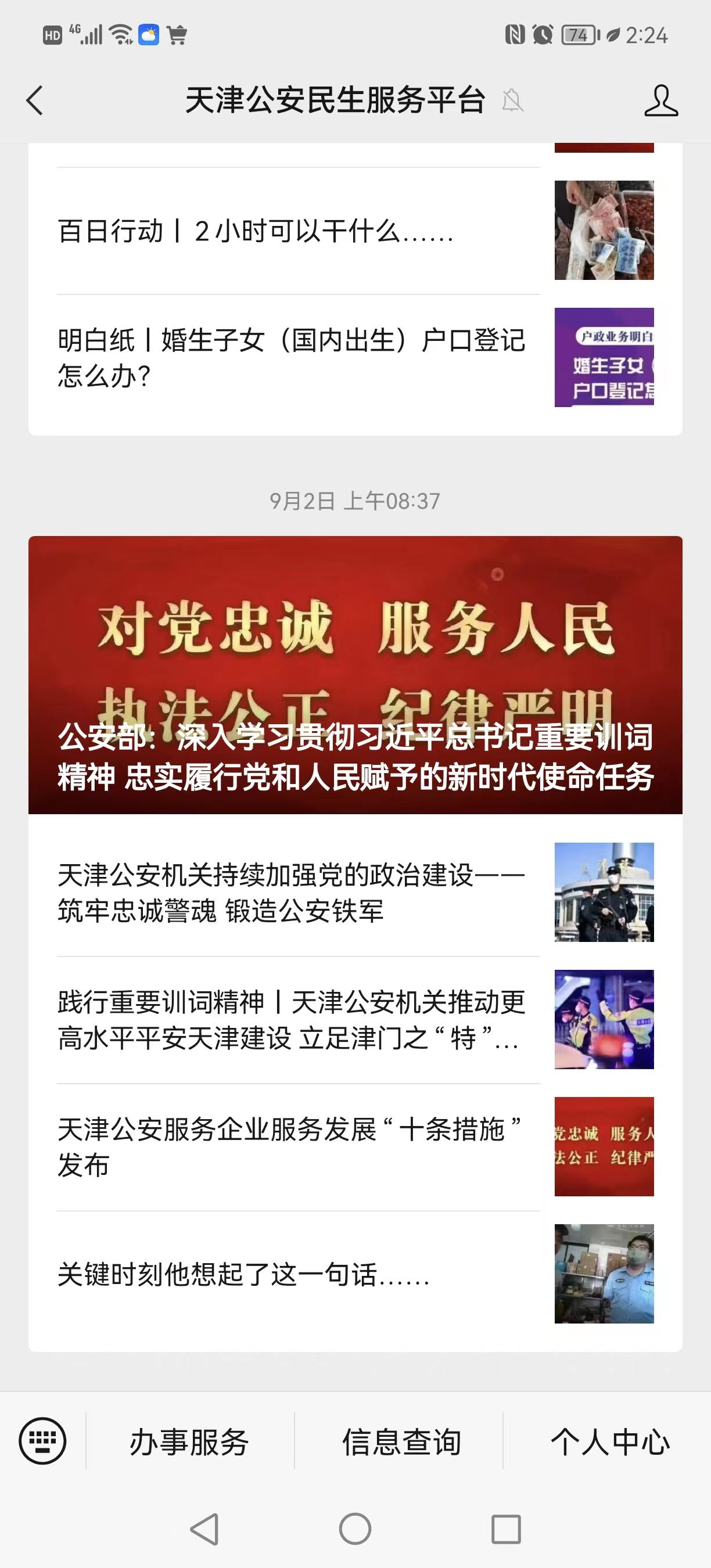Open the account profile icon
Viewport: 711px width, 1568px height.
click(x=660, y=101)
